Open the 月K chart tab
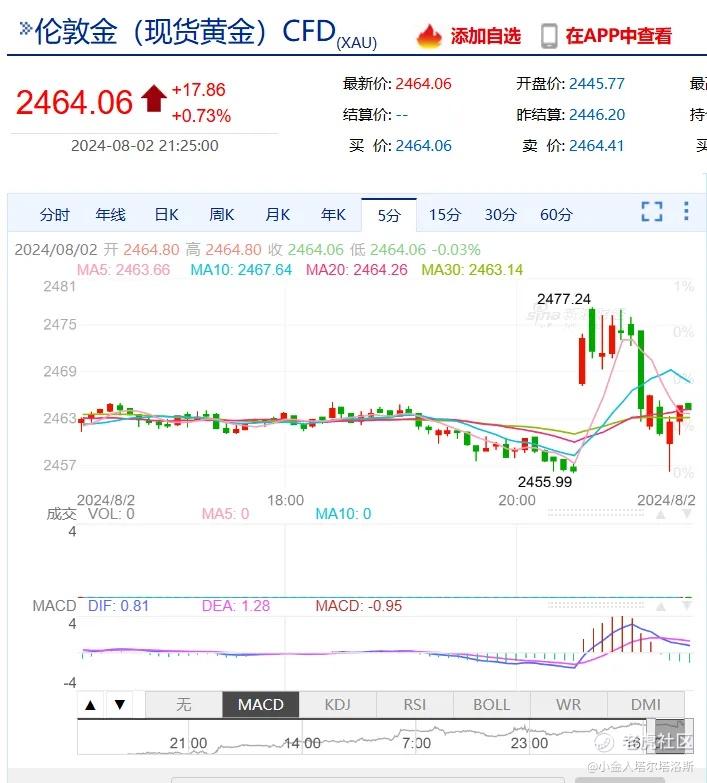This screenshot has height=783, width=707. (x=278, y=215)
